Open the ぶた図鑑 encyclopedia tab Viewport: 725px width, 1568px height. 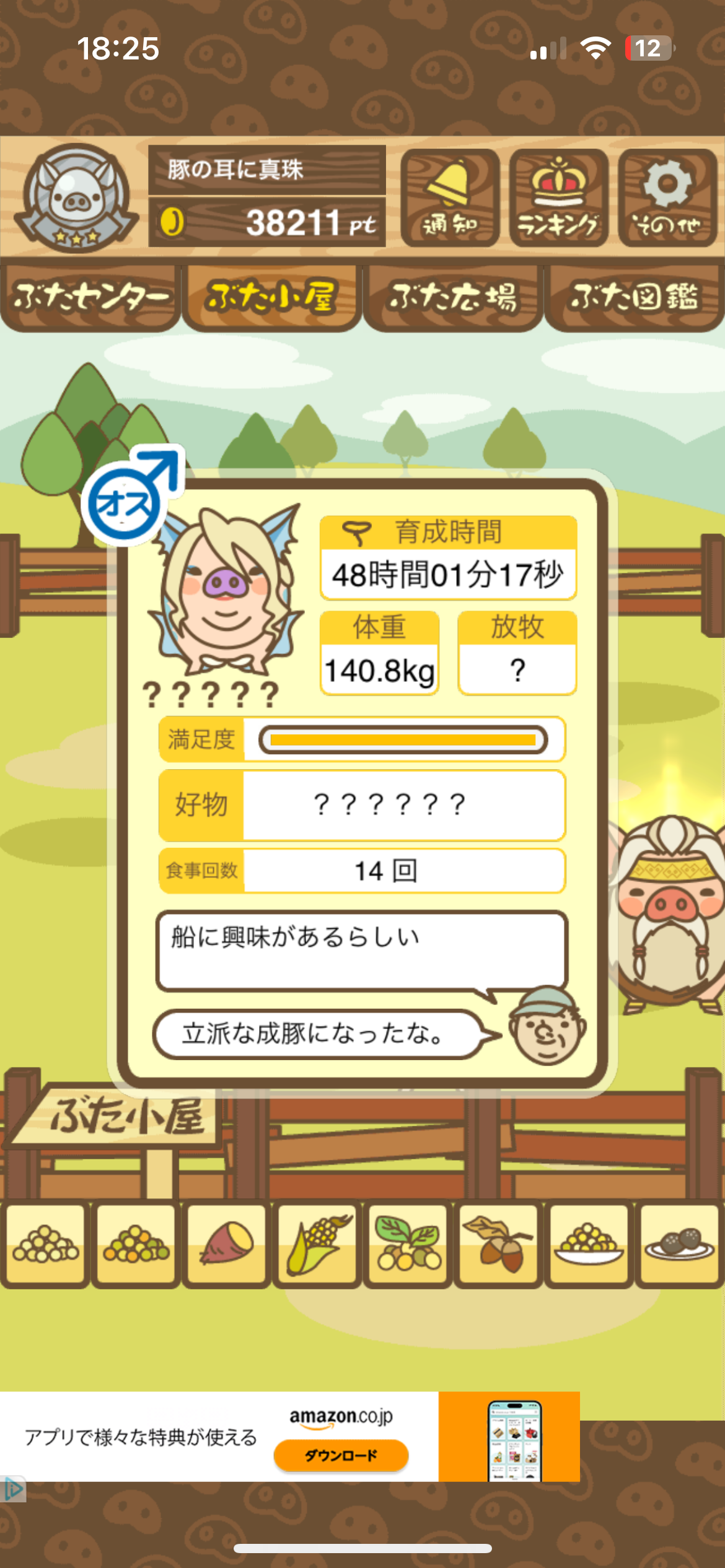pos(634,297)
